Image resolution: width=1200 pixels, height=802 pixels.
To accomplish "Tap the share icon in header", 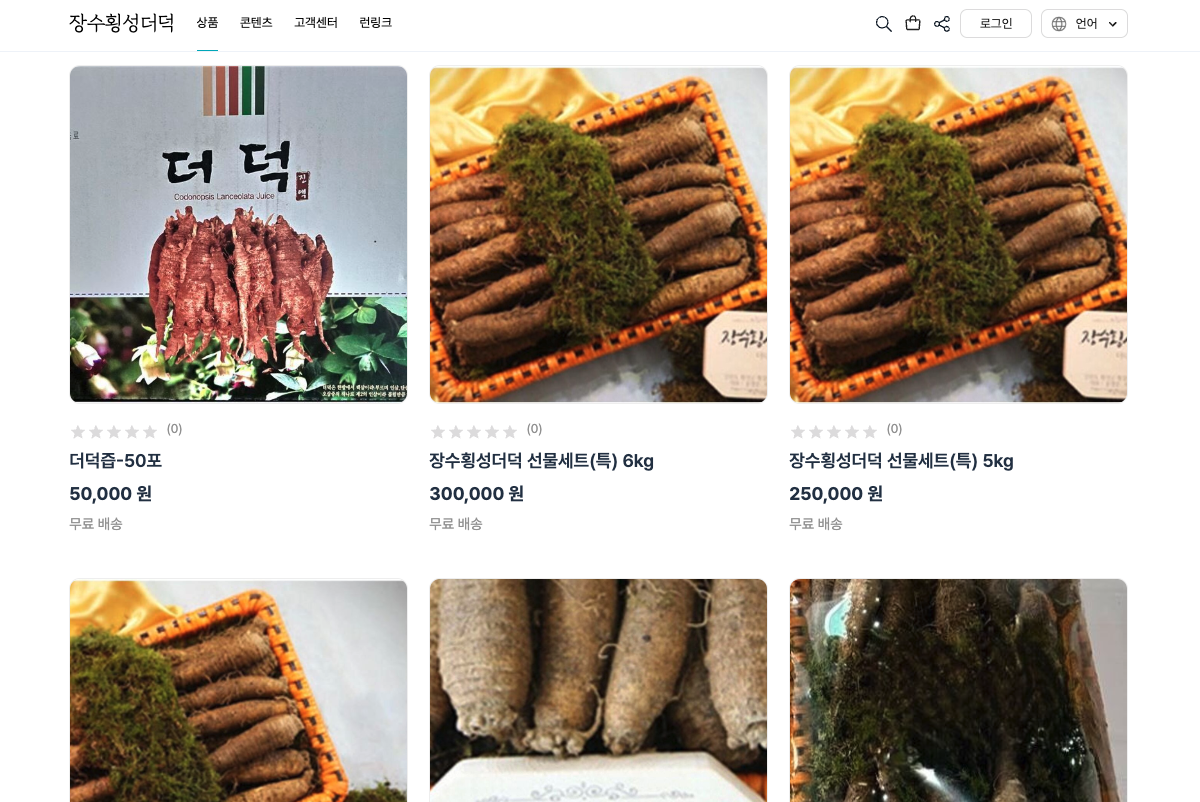I will click(x=942, y=24).
